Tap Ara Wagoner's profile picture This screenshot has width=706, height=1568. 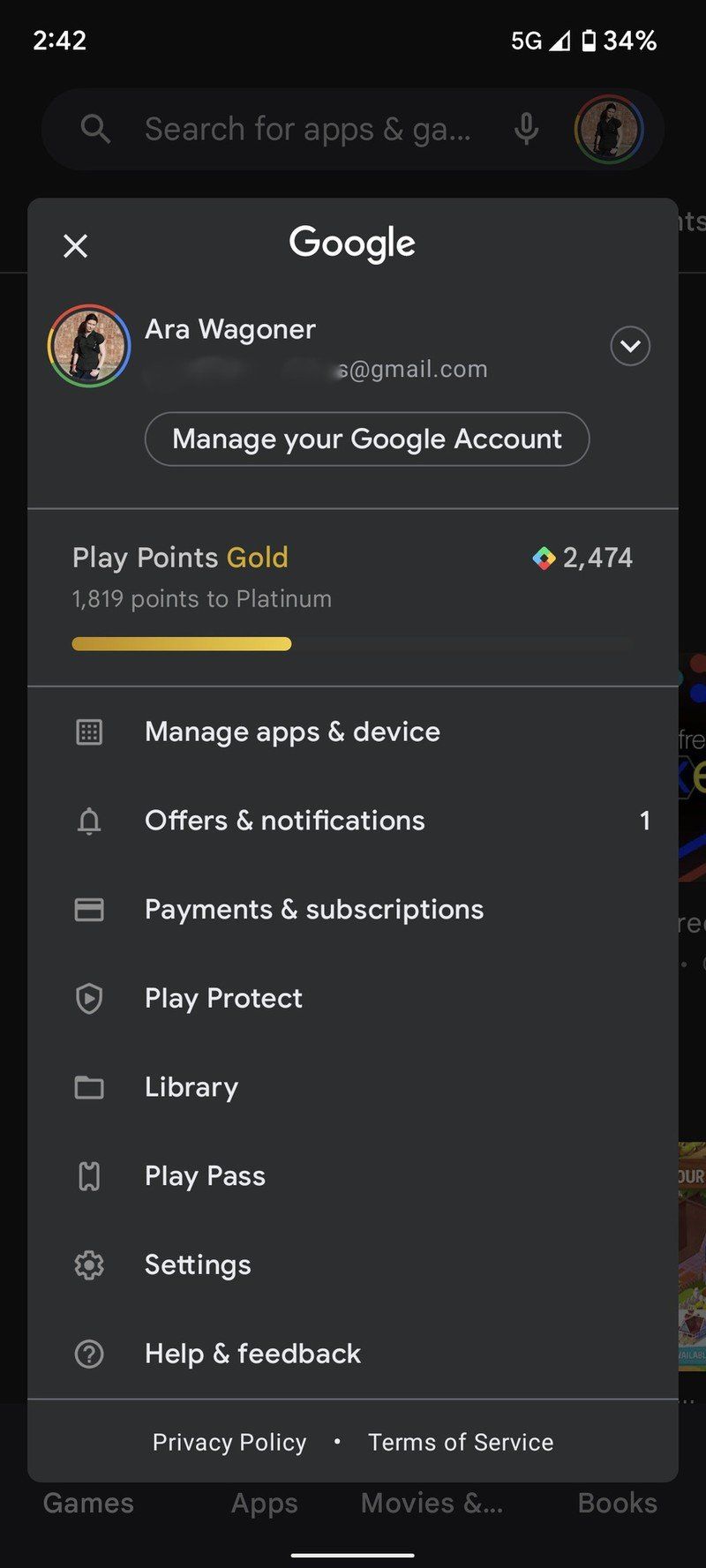pos(89,346)
